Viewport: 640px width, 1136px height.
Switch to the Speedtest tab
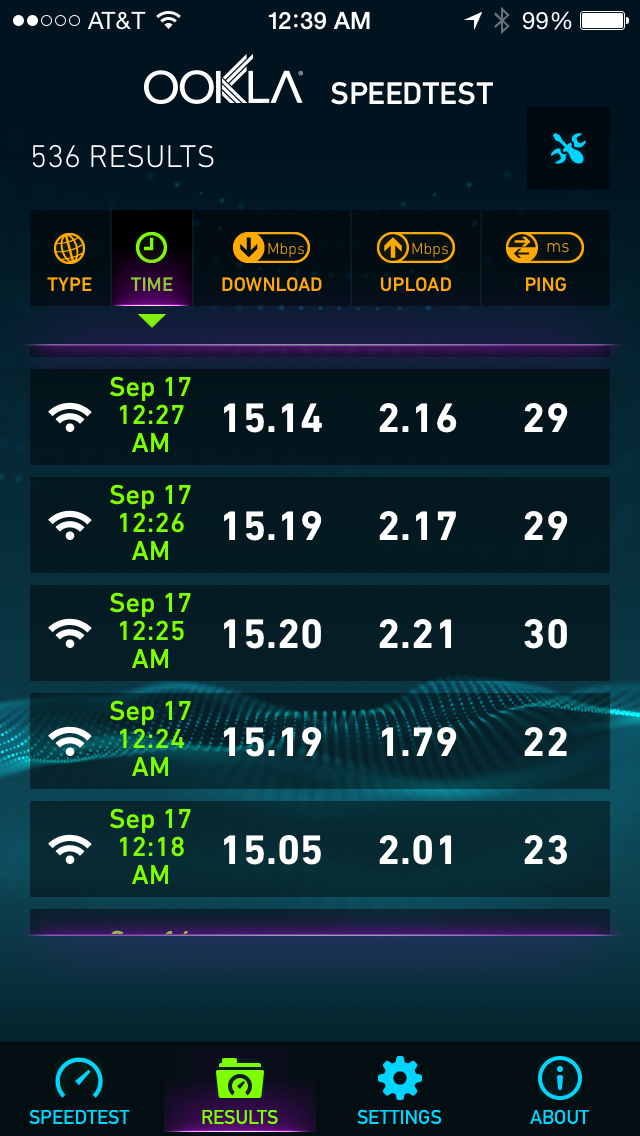coord(79,1090)
